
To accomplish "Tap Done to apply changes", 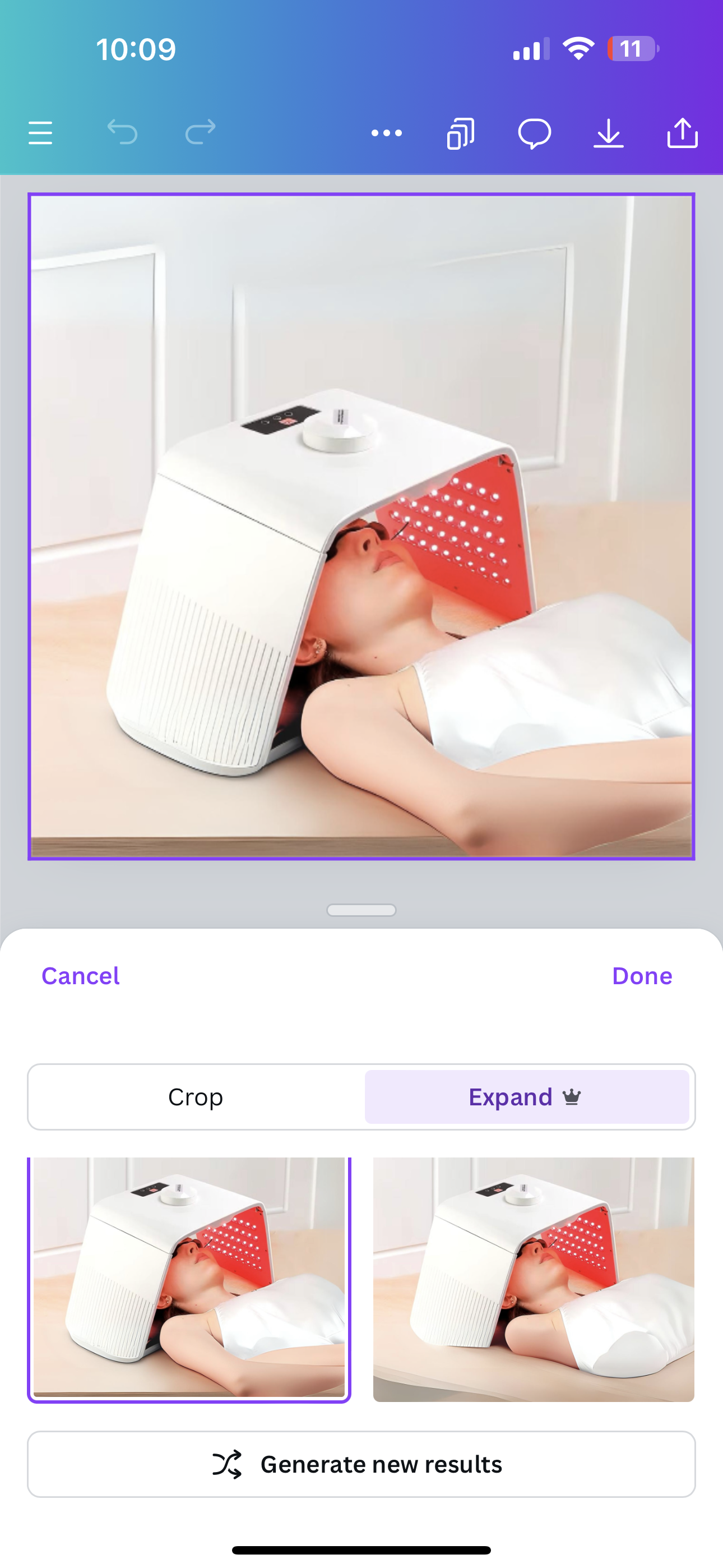I will pyautogui.click(x=642, y=976).
